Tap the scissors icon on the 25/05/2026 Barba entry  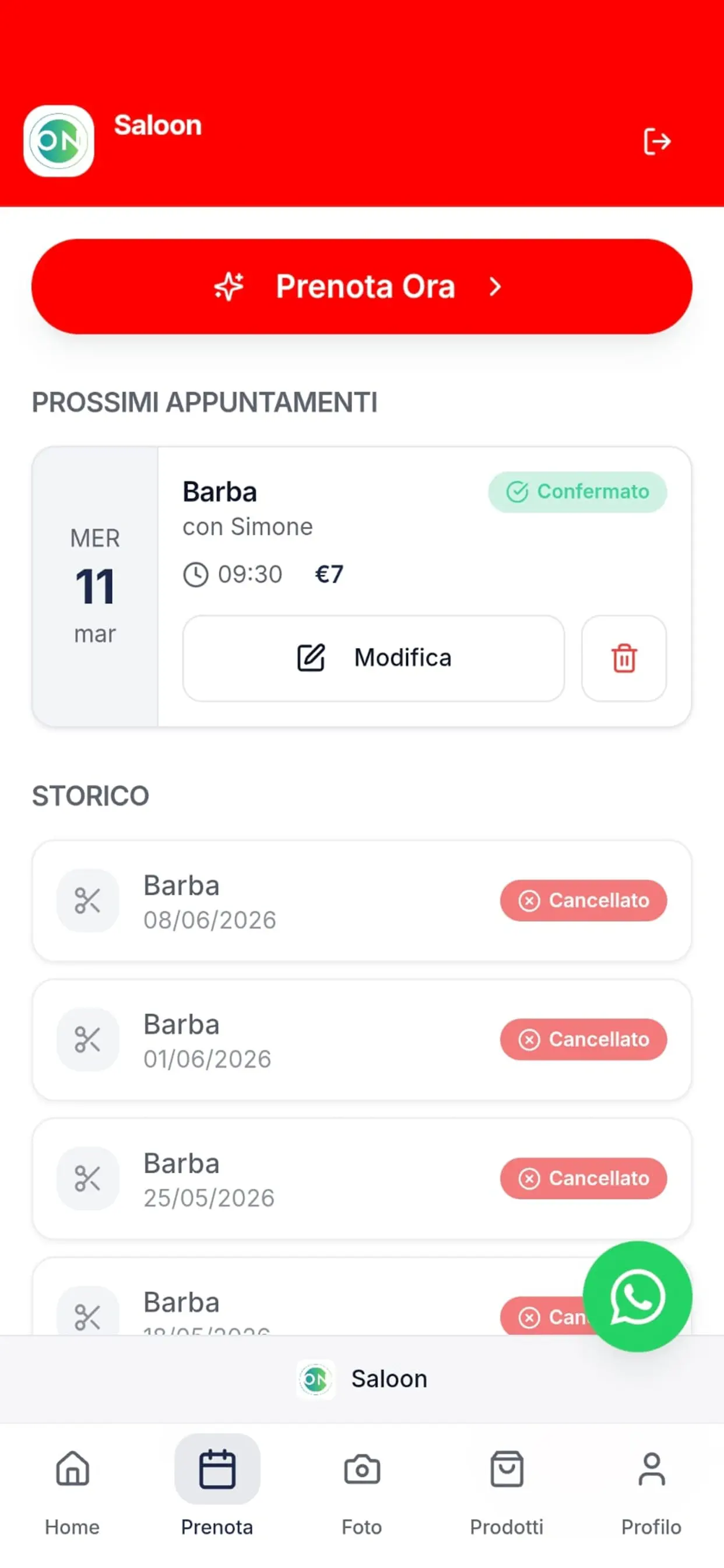[87, 1178]
